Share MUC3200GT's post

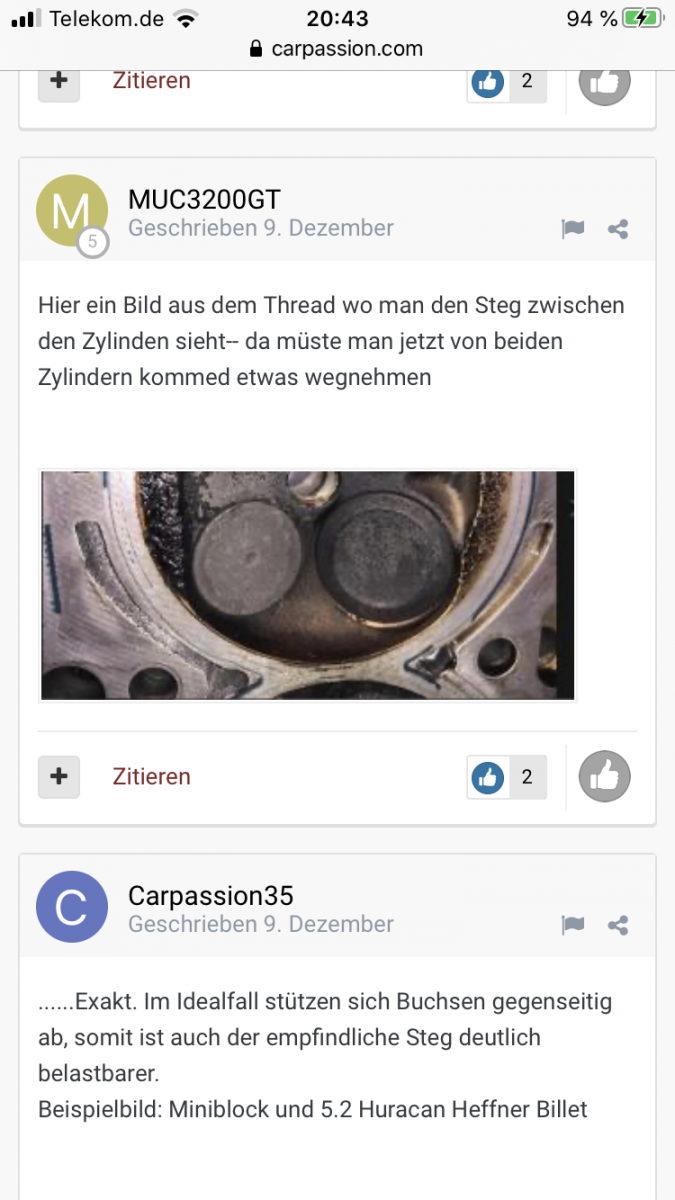[618, 229]
